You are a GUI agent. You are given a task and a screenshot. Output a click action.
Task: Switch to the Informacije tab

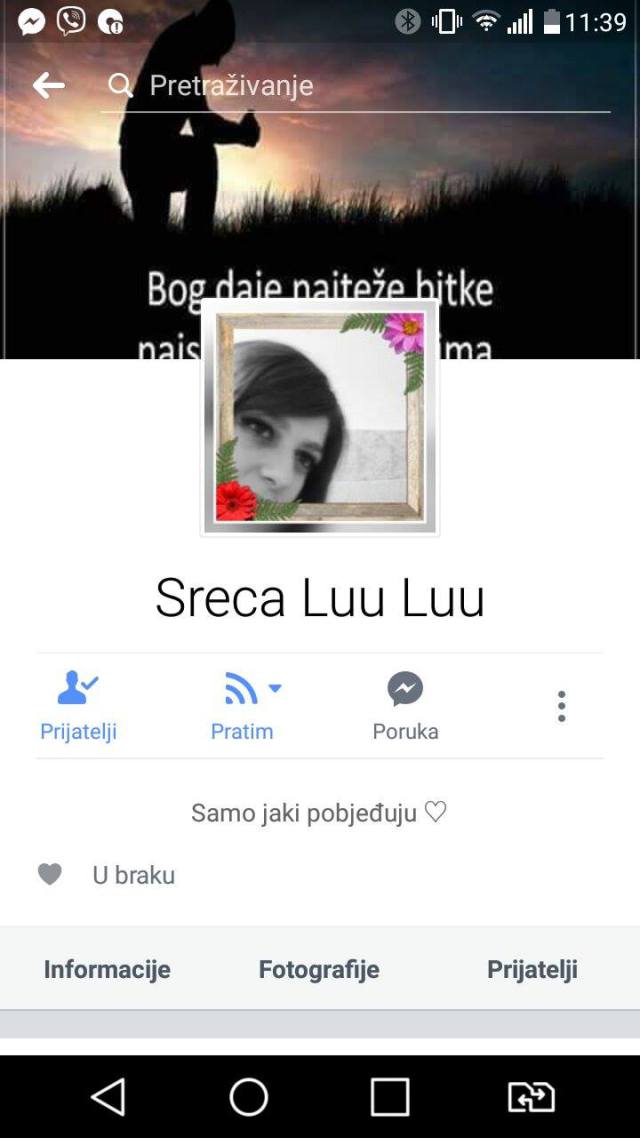(x=107, y=969)
